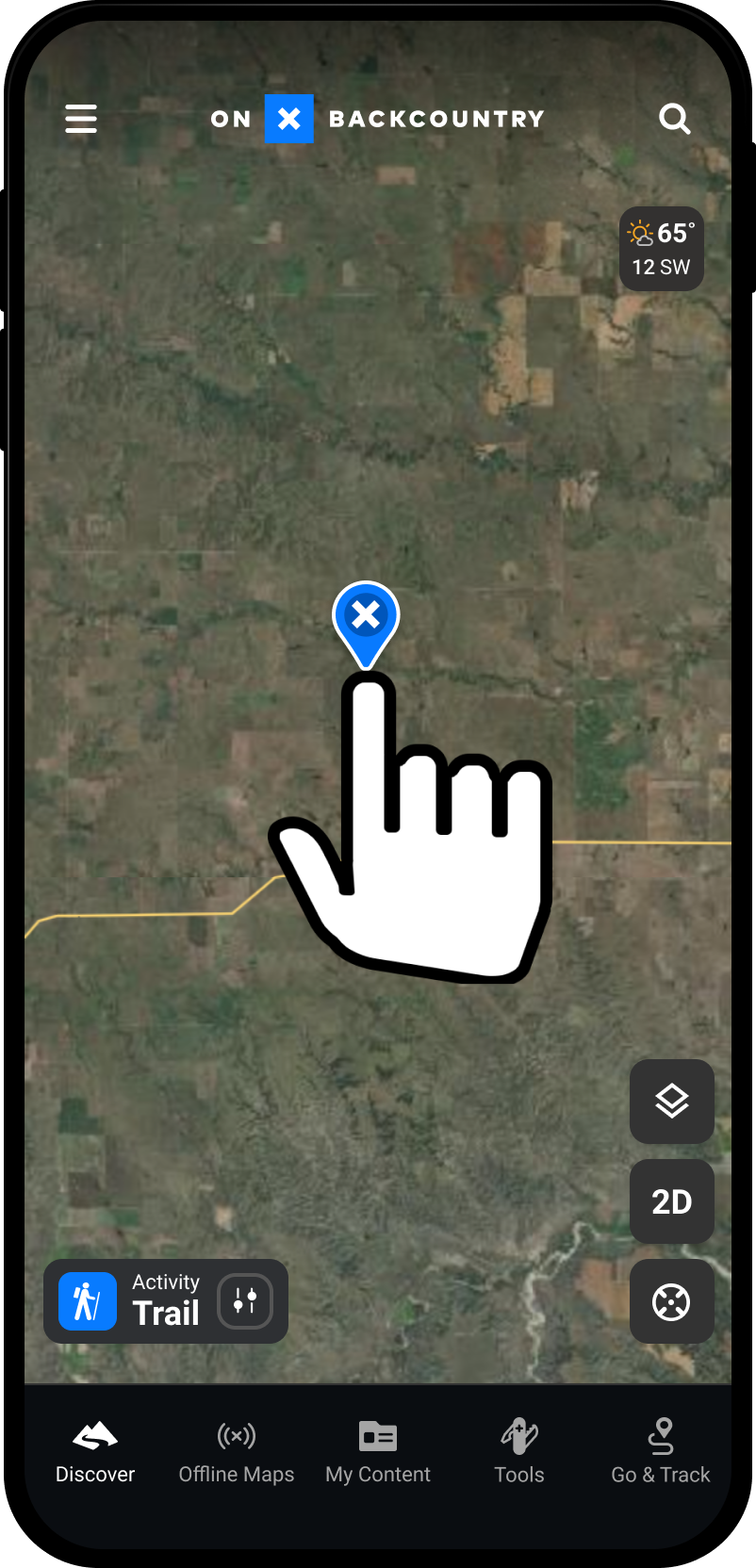
Task: Switch to the My Content tab
Action: (x=377, y=1451)
